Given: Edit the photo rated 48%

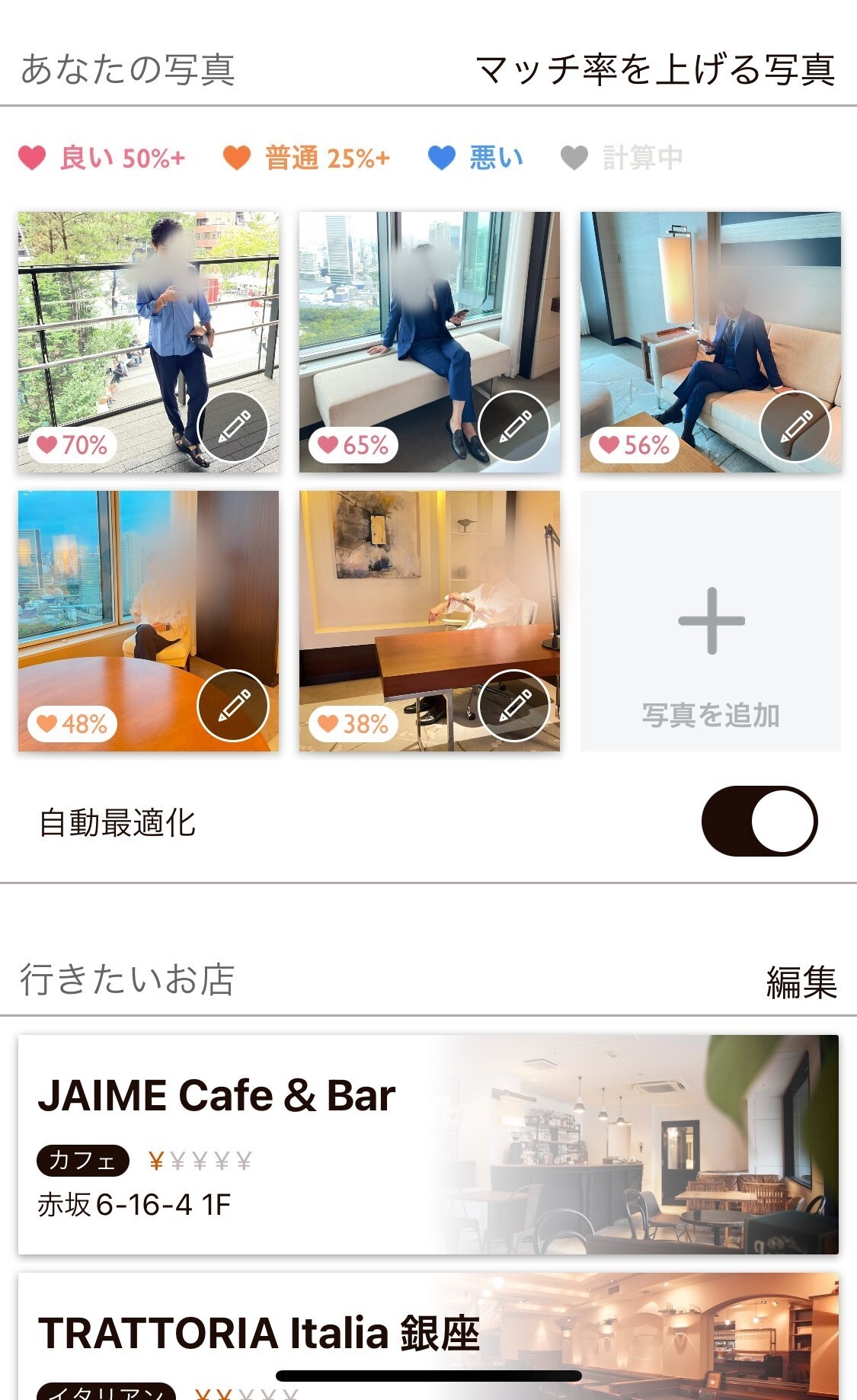Looking at the screenshot, I should point(233,706).
